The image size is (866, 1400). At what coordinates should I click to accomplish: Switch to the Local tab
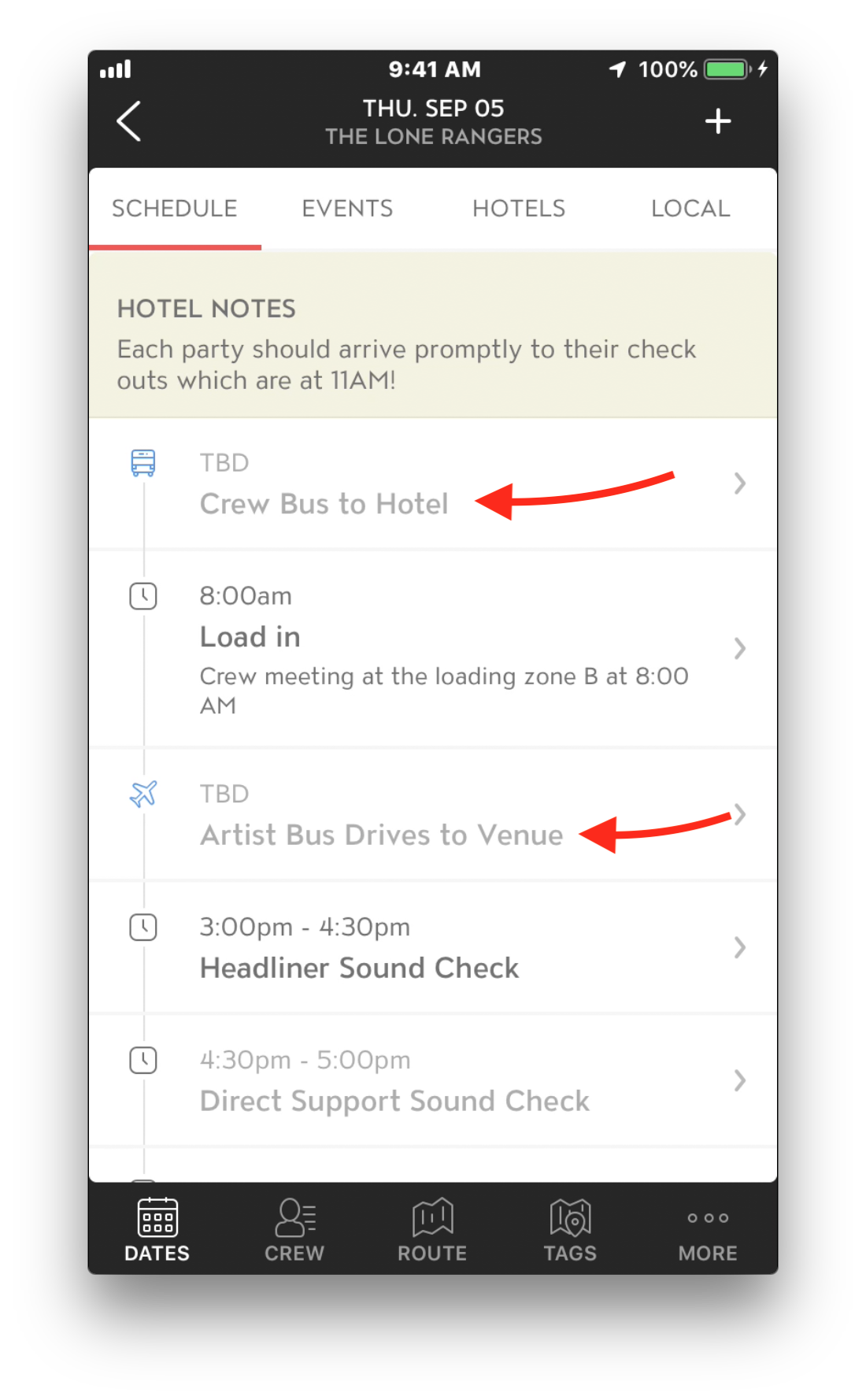point(690,209)
